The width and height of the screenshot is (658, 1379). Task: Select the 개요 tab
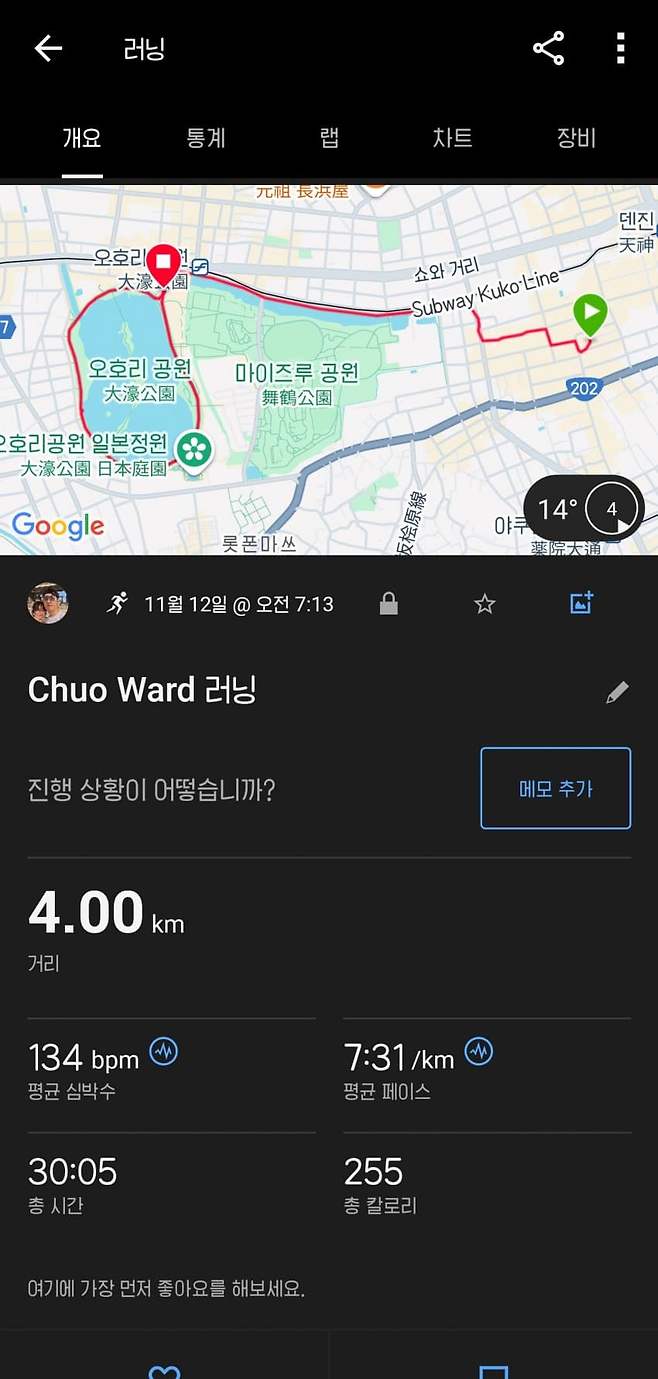(82, 138)
